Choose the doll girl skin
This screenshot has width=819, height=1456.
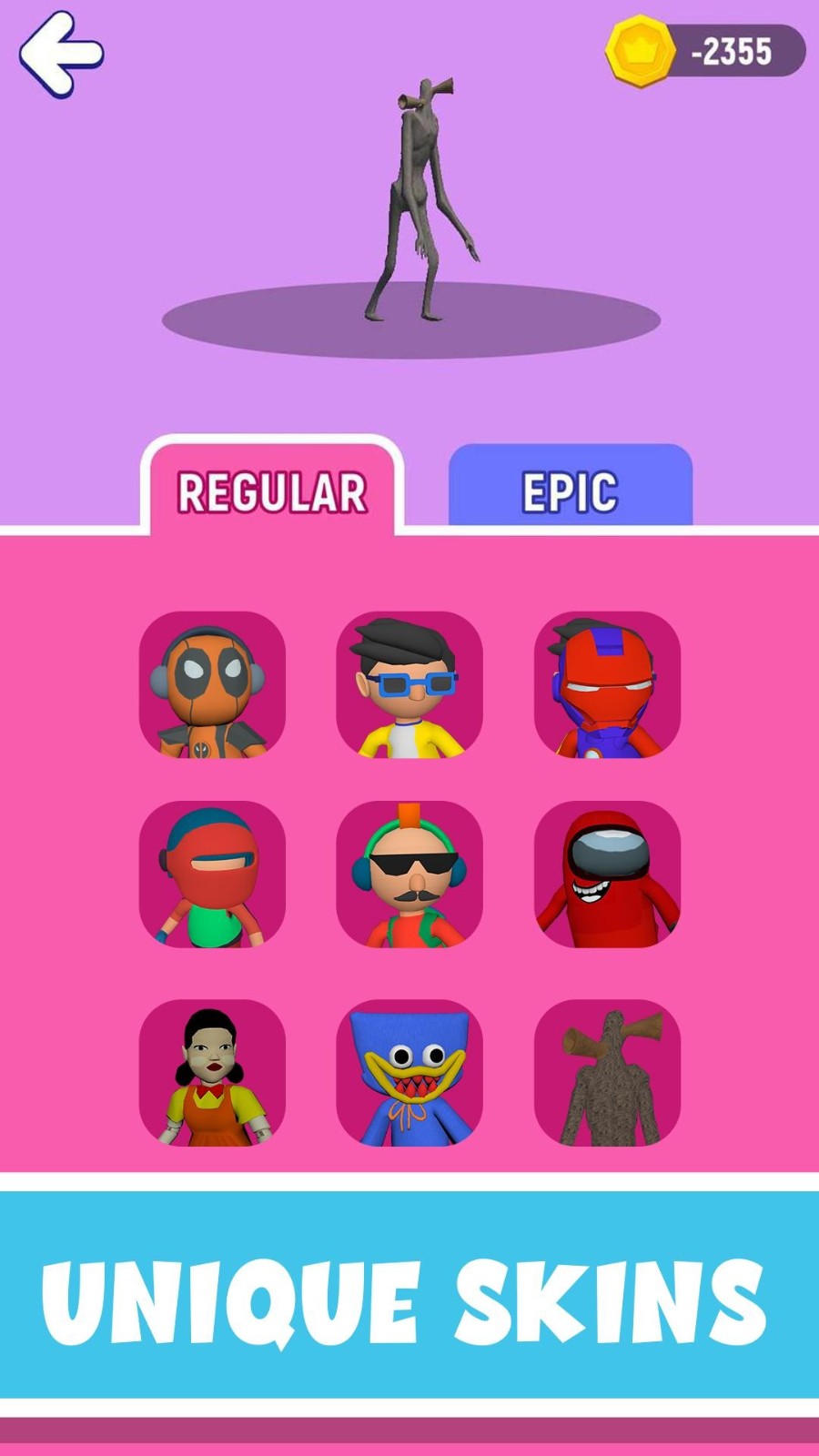click(x=212, y=1073)
